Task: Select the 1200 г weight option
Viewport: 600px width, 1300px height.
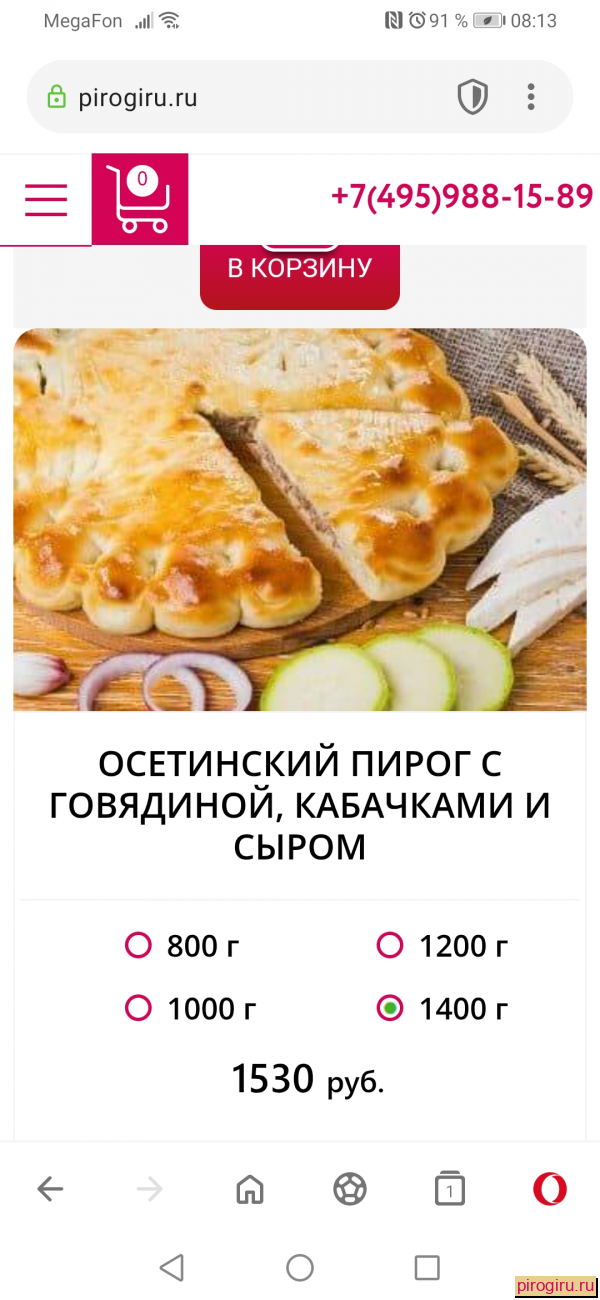Action: [x=442, y=945]
